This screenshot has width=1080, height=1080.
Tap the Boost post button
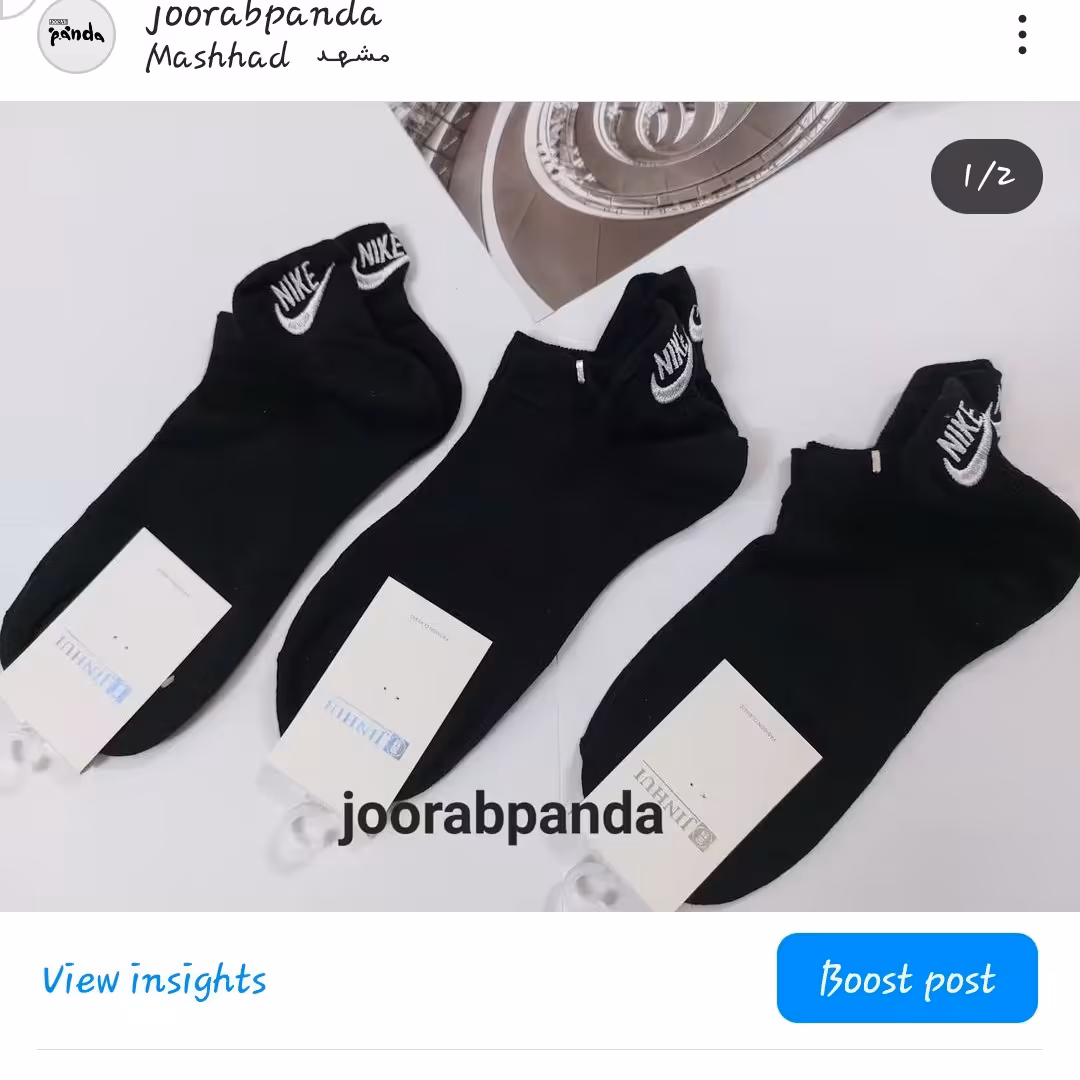(x=907, y=978)
